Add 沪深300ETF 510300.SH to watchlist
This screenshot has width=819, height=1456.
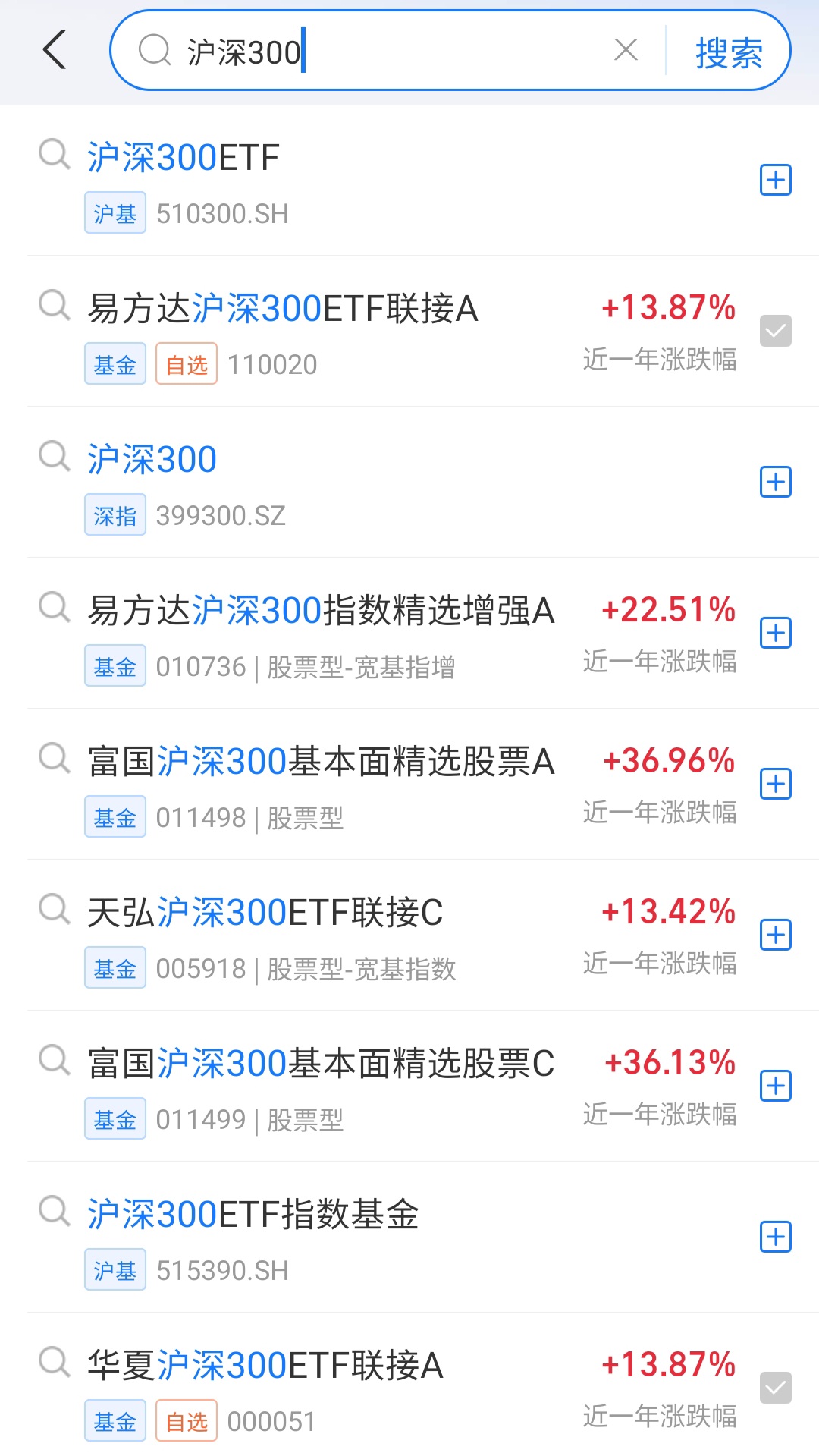[x=775, y=180]
